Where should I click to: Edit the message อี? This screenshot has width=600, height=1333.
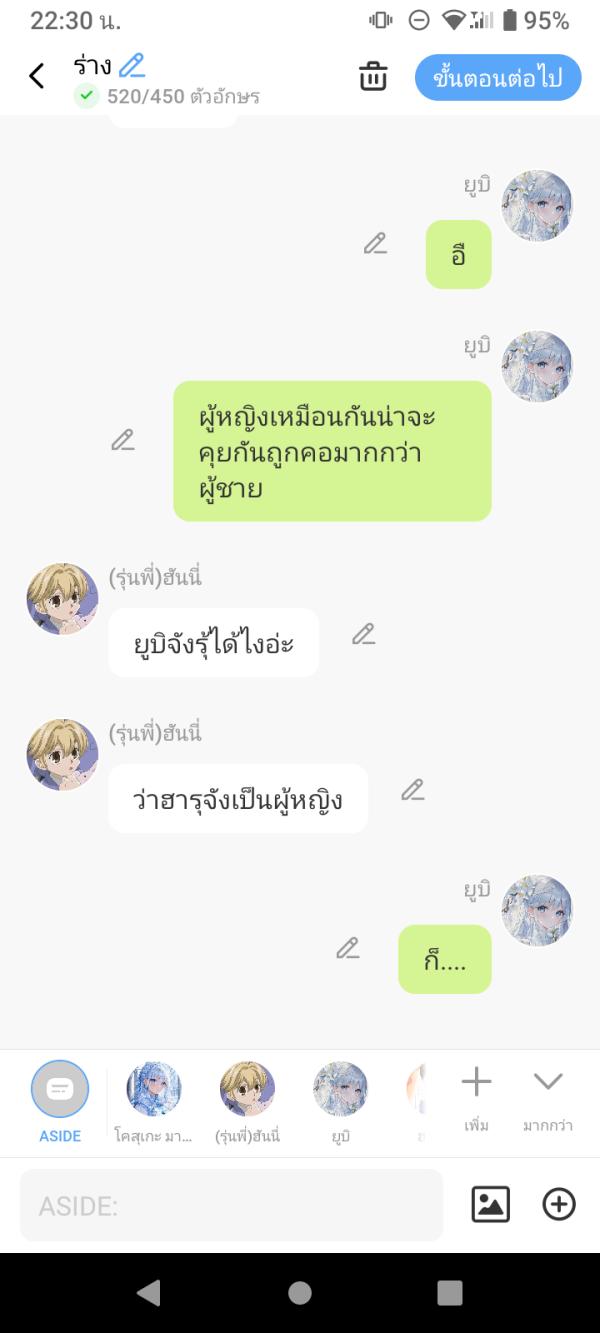coord(375,243)
